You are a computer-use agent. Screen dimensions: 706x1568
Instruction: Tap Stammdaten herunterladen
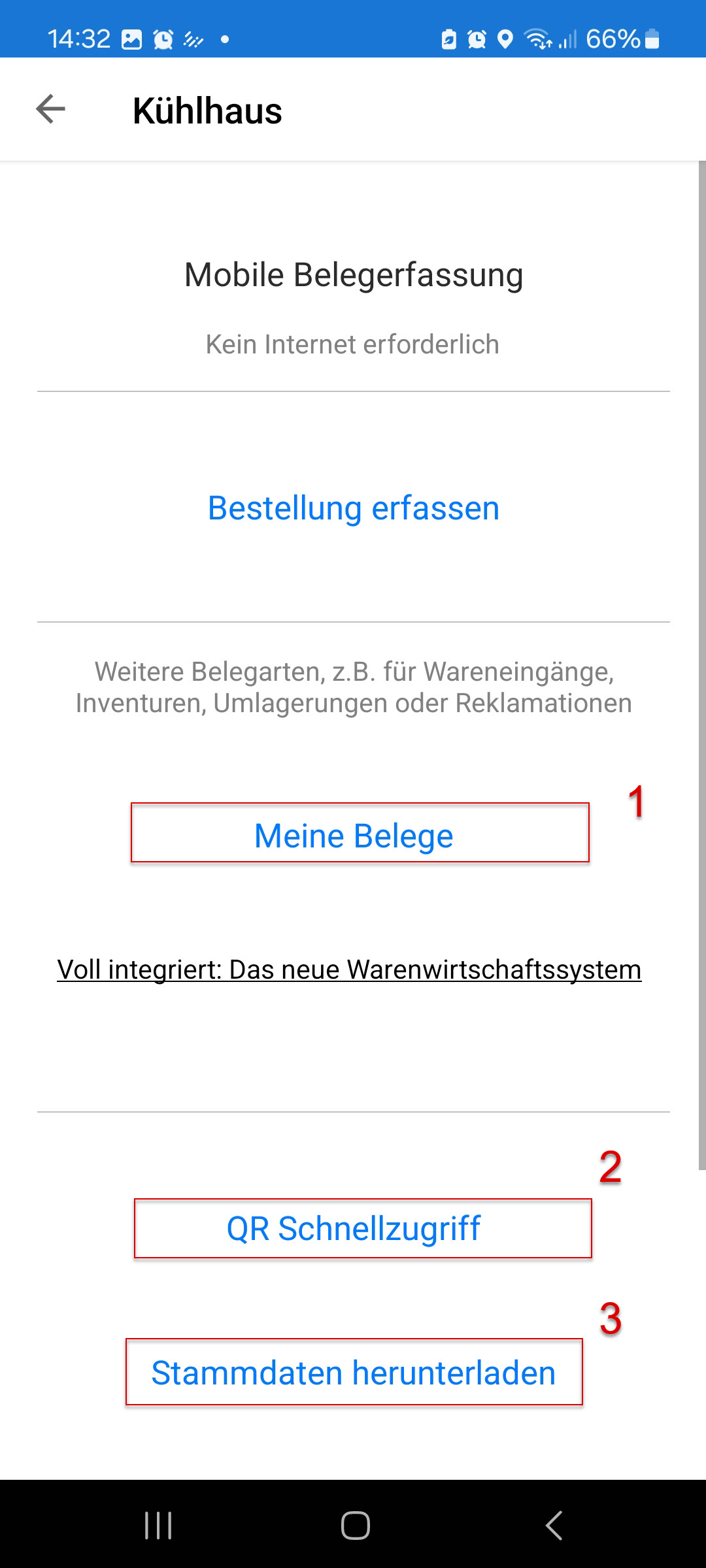pyautogui.click(x=354, y=1373)
